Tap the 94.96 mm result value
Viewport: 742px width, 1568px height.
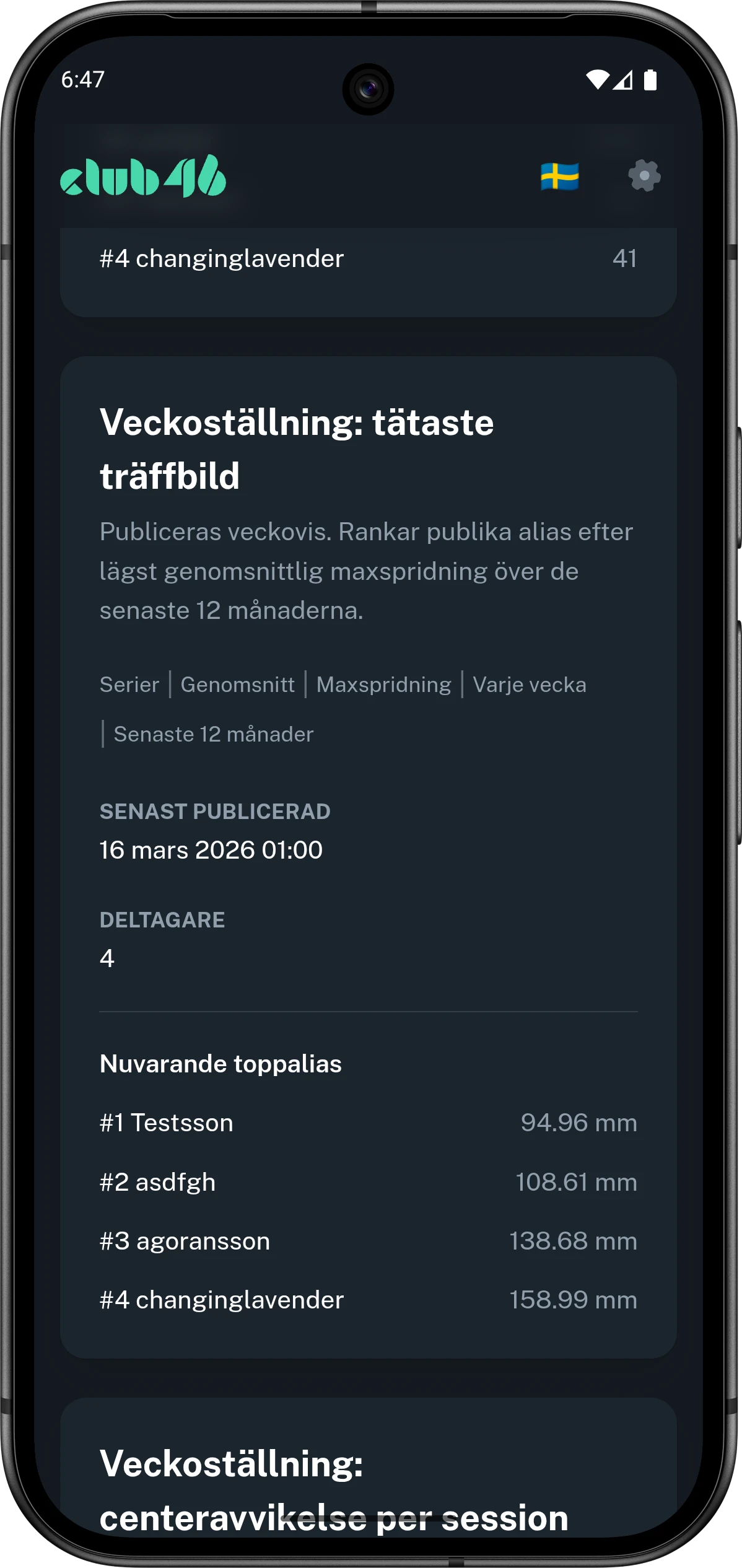pos(576,1122)
